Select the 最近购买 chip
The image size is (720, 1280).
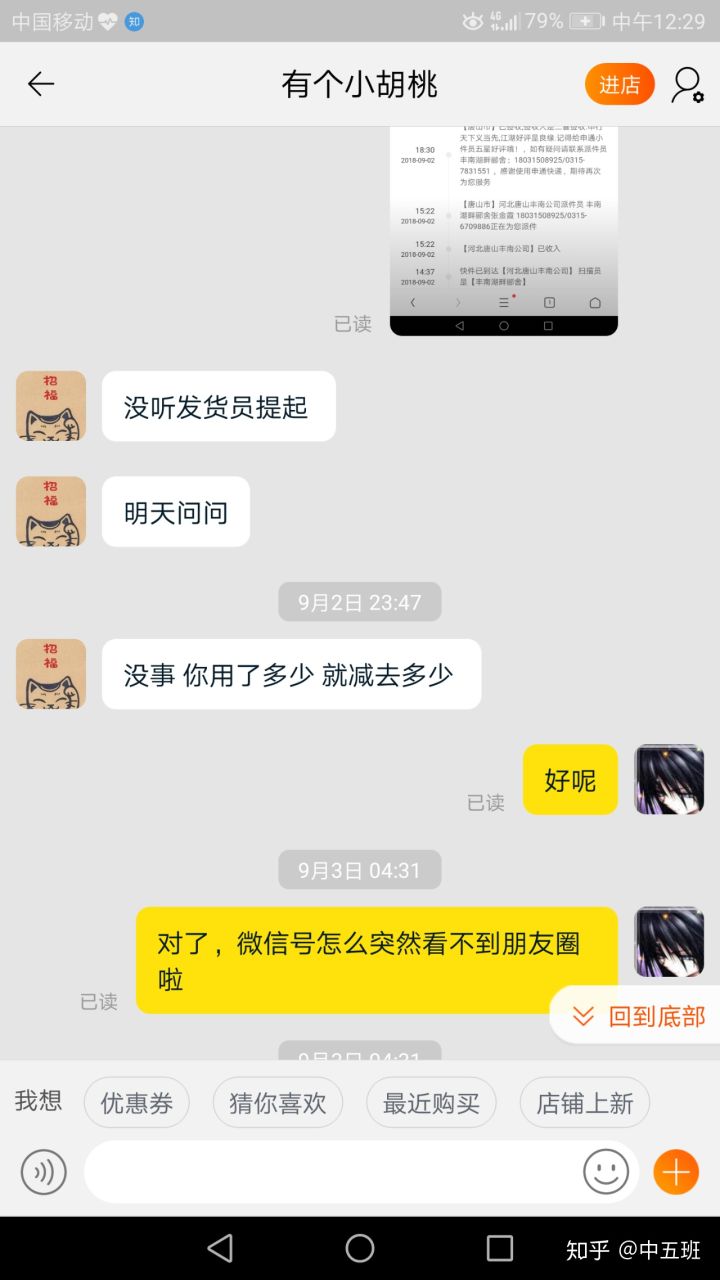coord(431,1103)
